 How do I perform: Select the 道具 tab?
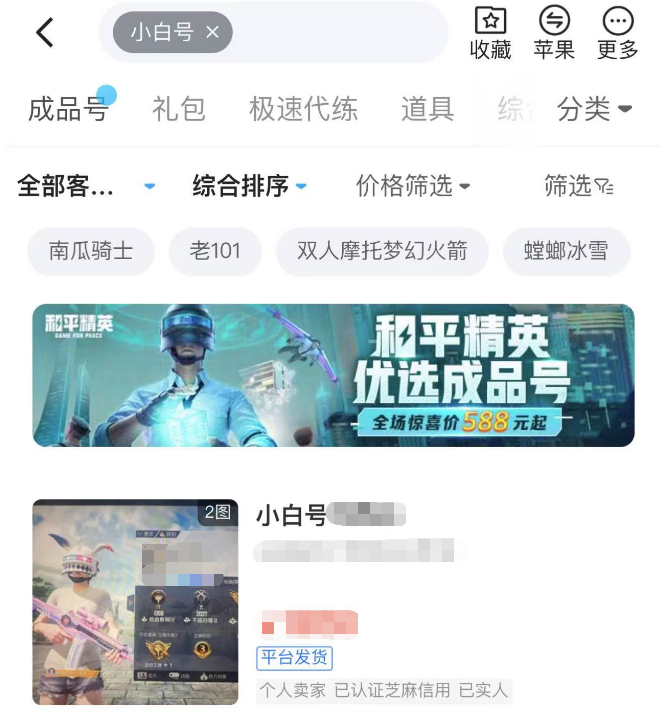427,109
